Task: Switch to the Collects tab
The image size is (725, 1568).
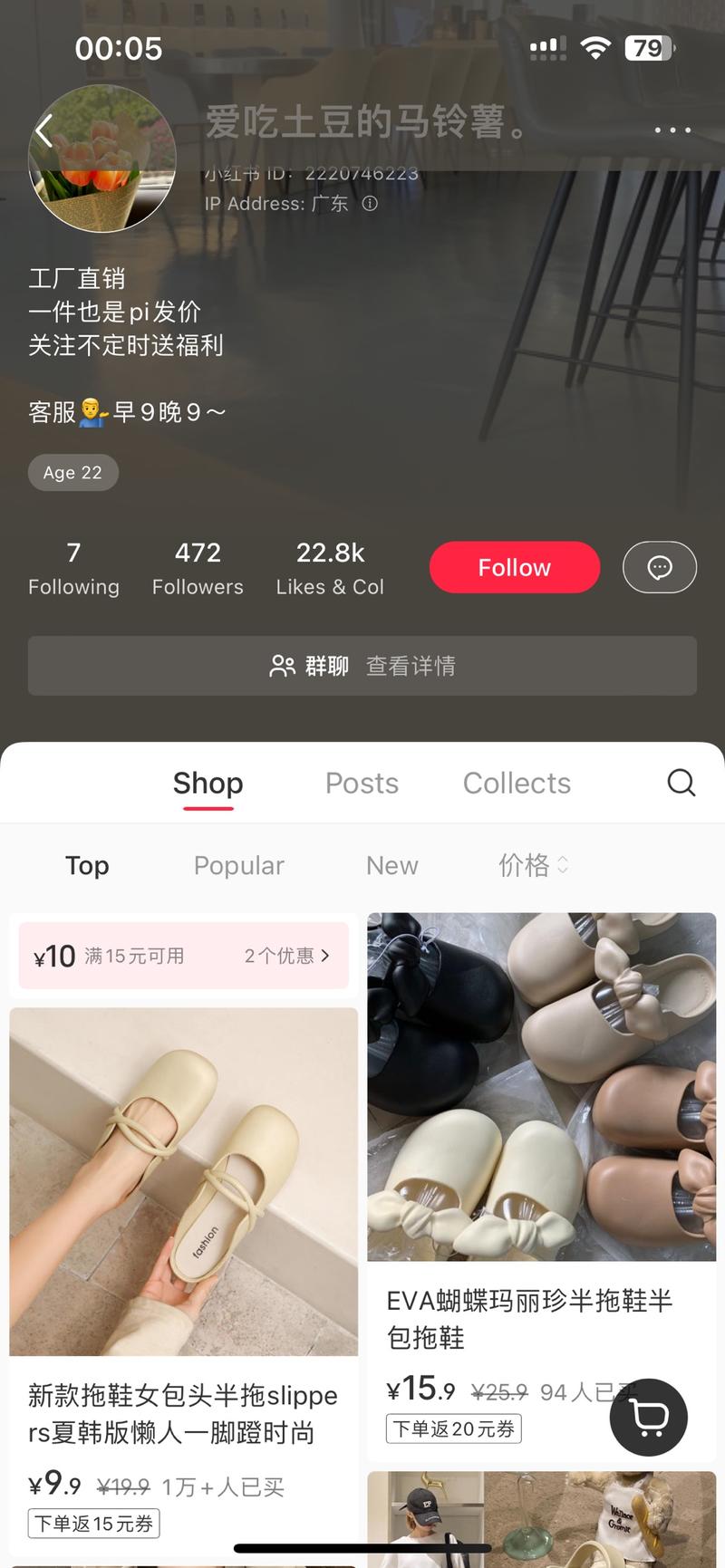Action: (x=517, y=783)
